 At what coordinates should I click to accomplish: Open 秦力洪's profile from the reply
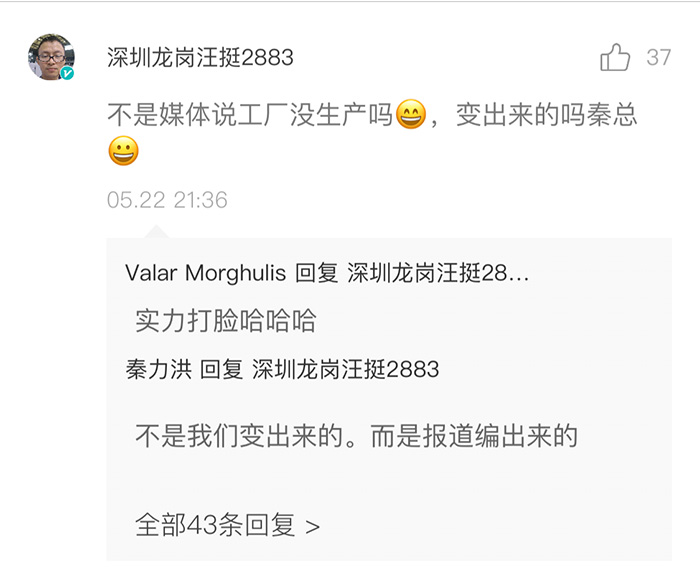(158, 370)
